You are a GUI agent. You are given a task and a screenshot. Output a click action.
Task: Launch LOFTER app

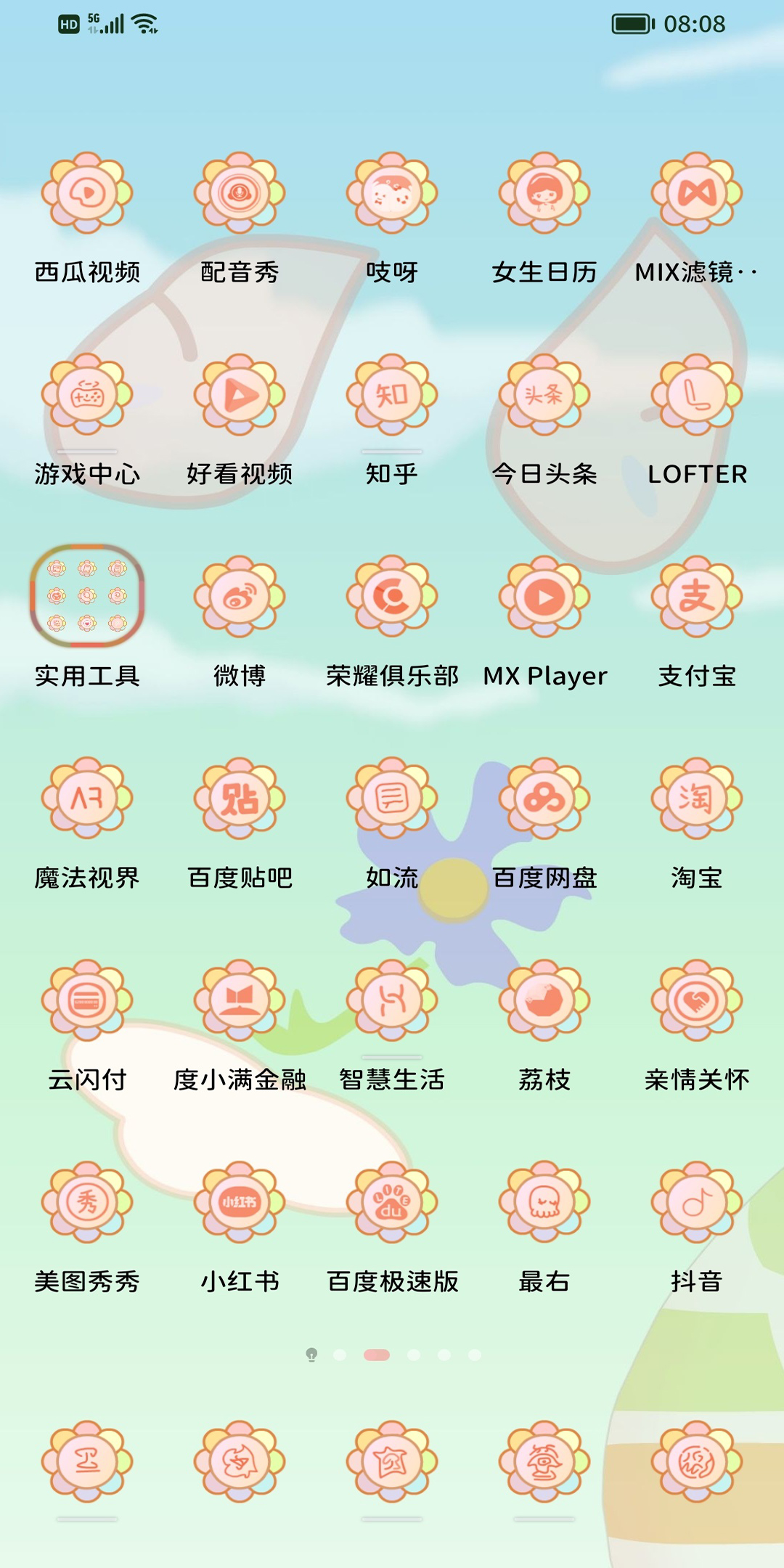click(697, 395)
